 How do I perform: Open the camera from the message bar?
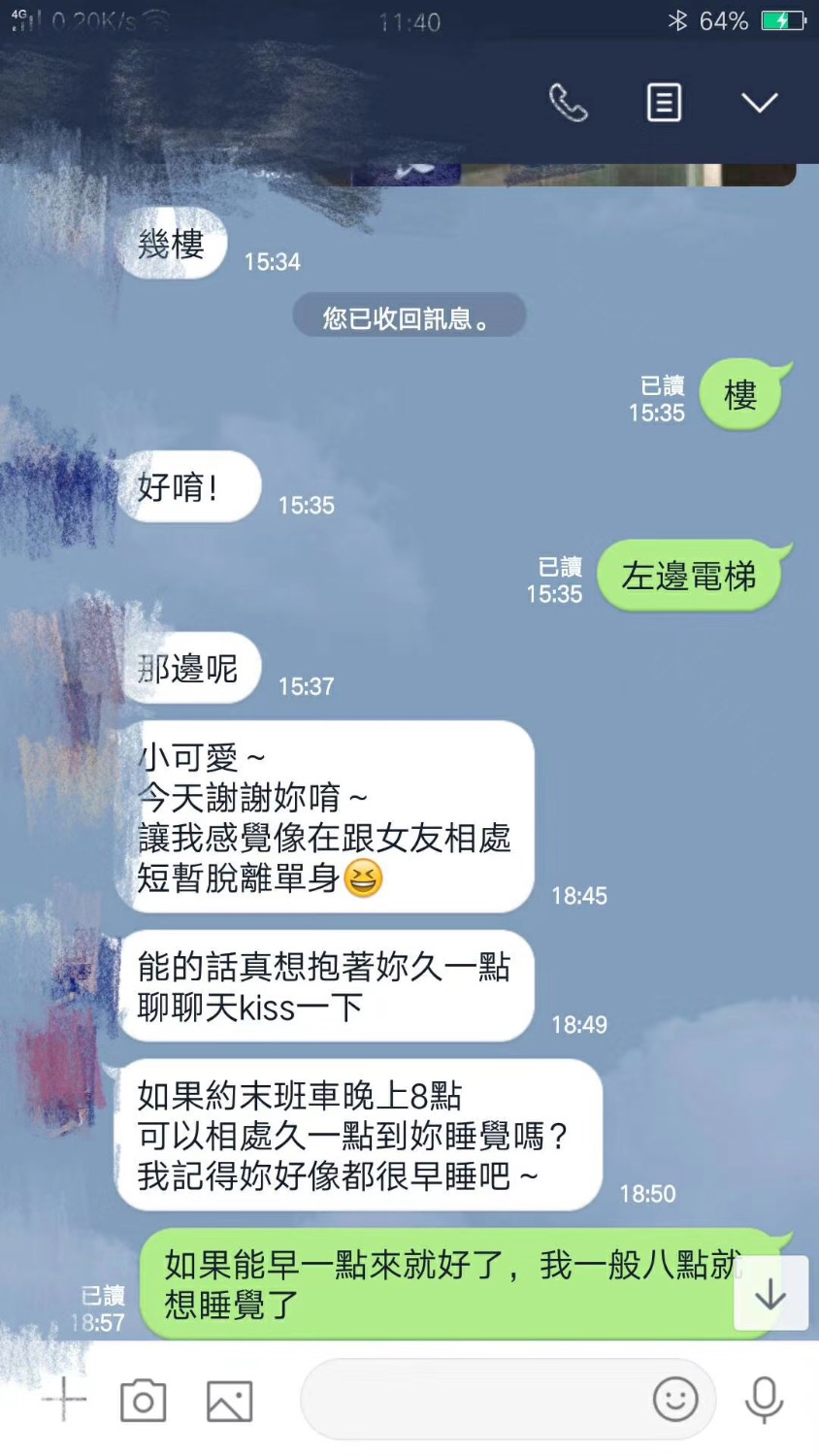tap(144, 1399)
